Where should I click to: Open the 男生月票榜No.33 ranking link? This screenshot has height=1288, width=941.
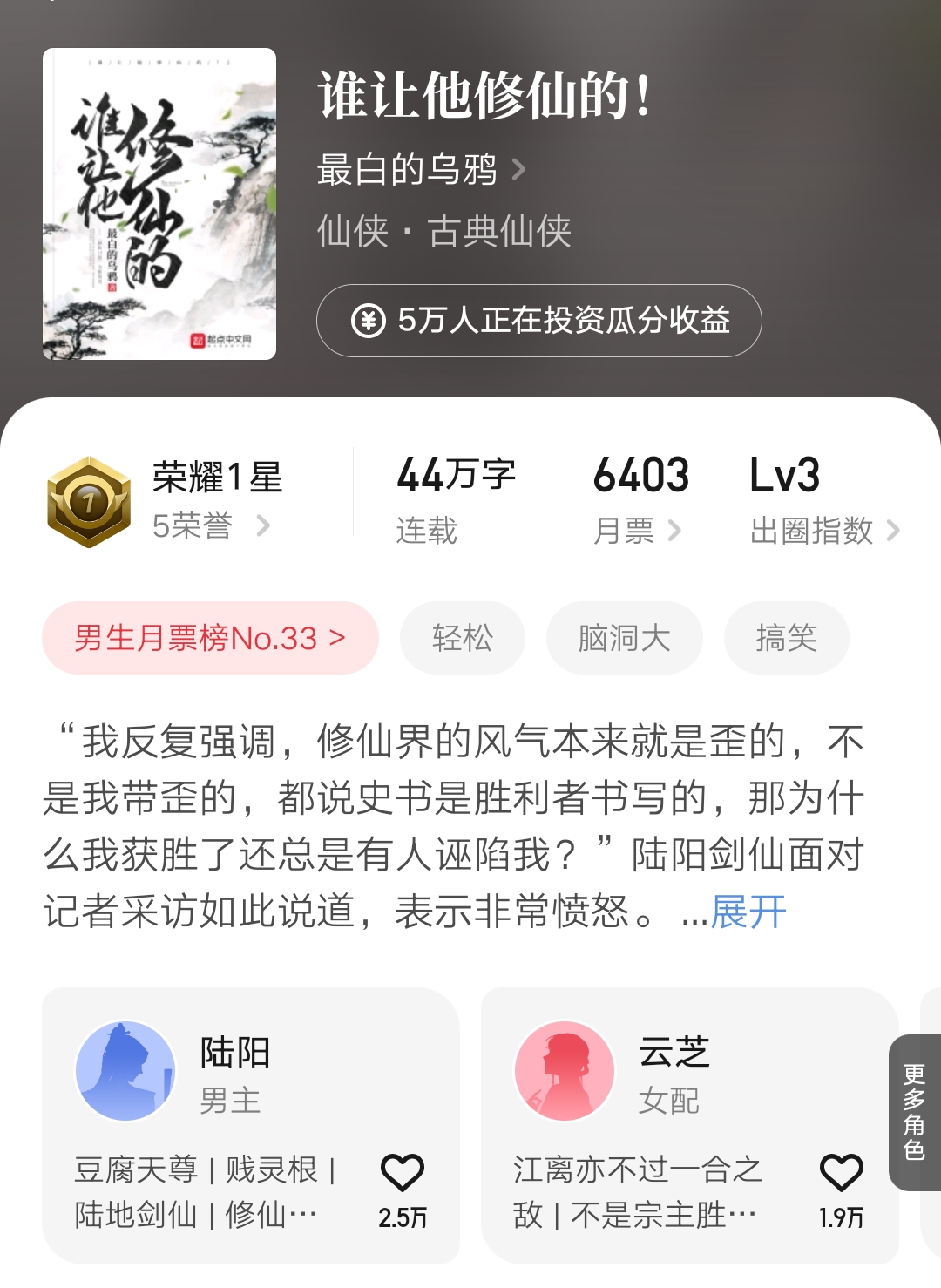pyautogui.click(x=209, y=638)
